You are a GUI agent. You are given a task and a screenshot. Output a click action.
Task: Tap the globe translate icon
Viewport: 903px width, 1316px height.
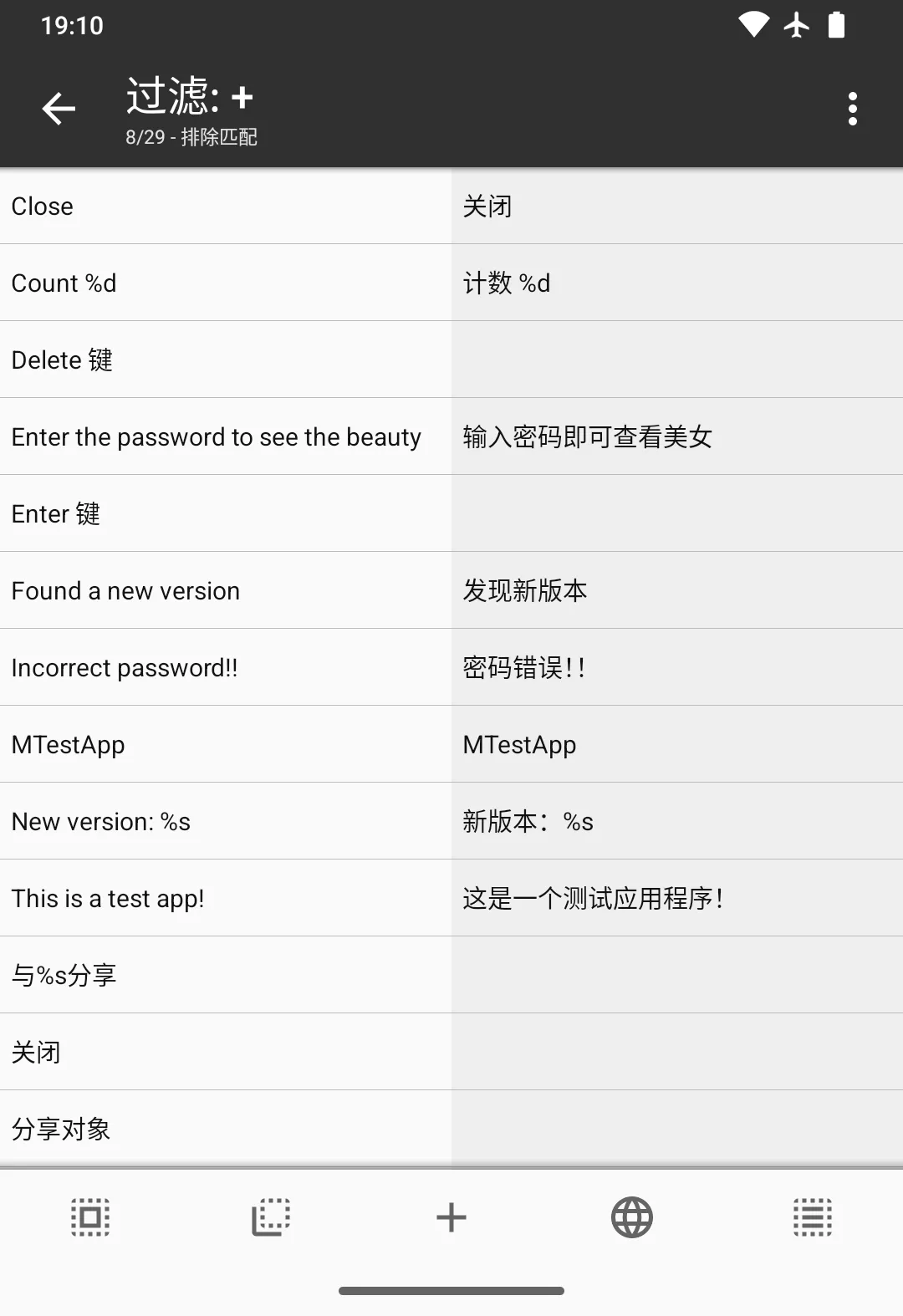pyautogui.click(x=632, y=1217)
